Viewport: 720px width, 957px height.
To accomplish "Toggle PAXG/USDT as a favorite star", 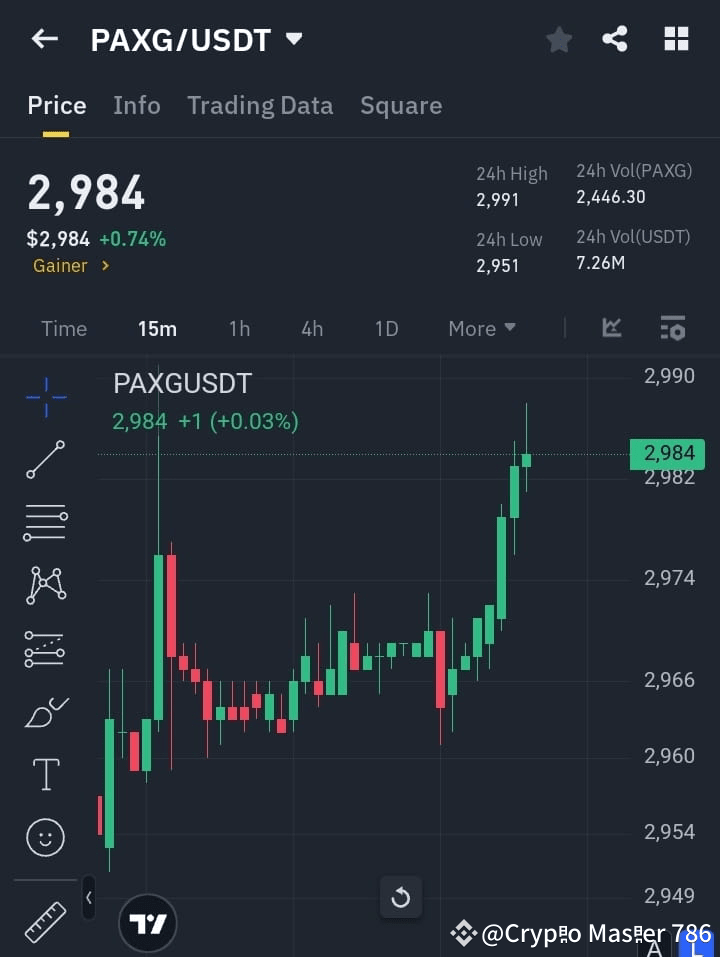I will 558,39.
